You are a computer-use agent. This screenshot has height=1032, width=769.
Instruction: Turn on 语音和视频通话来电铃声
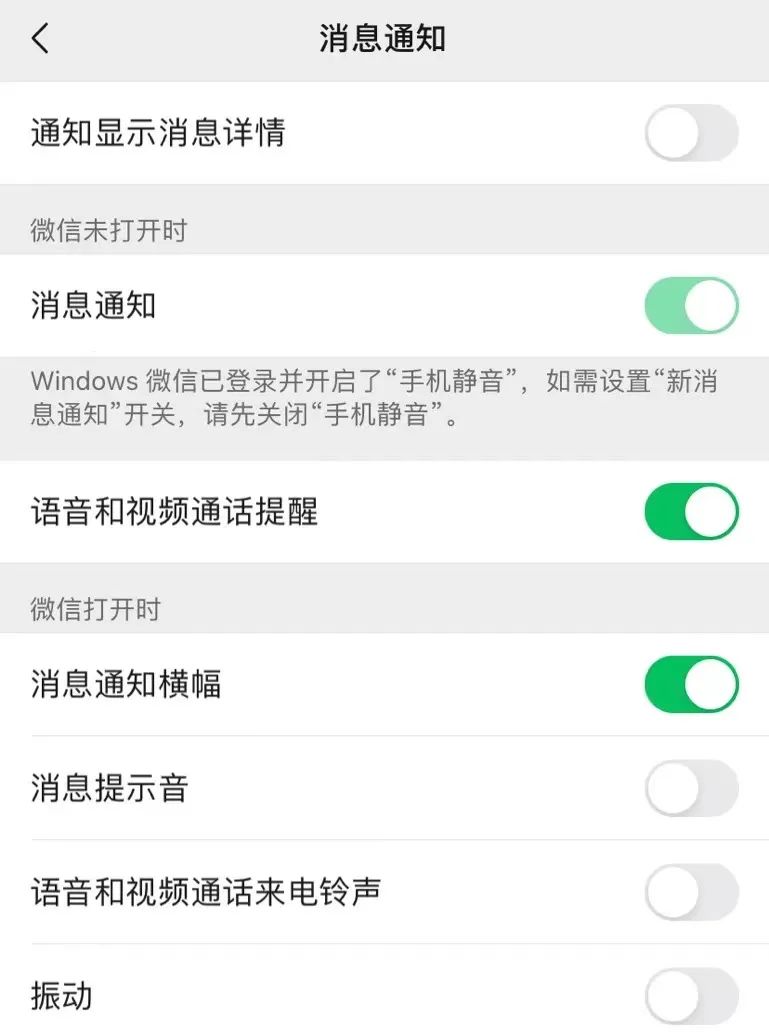pyautogui.click(x=692, y=892)
